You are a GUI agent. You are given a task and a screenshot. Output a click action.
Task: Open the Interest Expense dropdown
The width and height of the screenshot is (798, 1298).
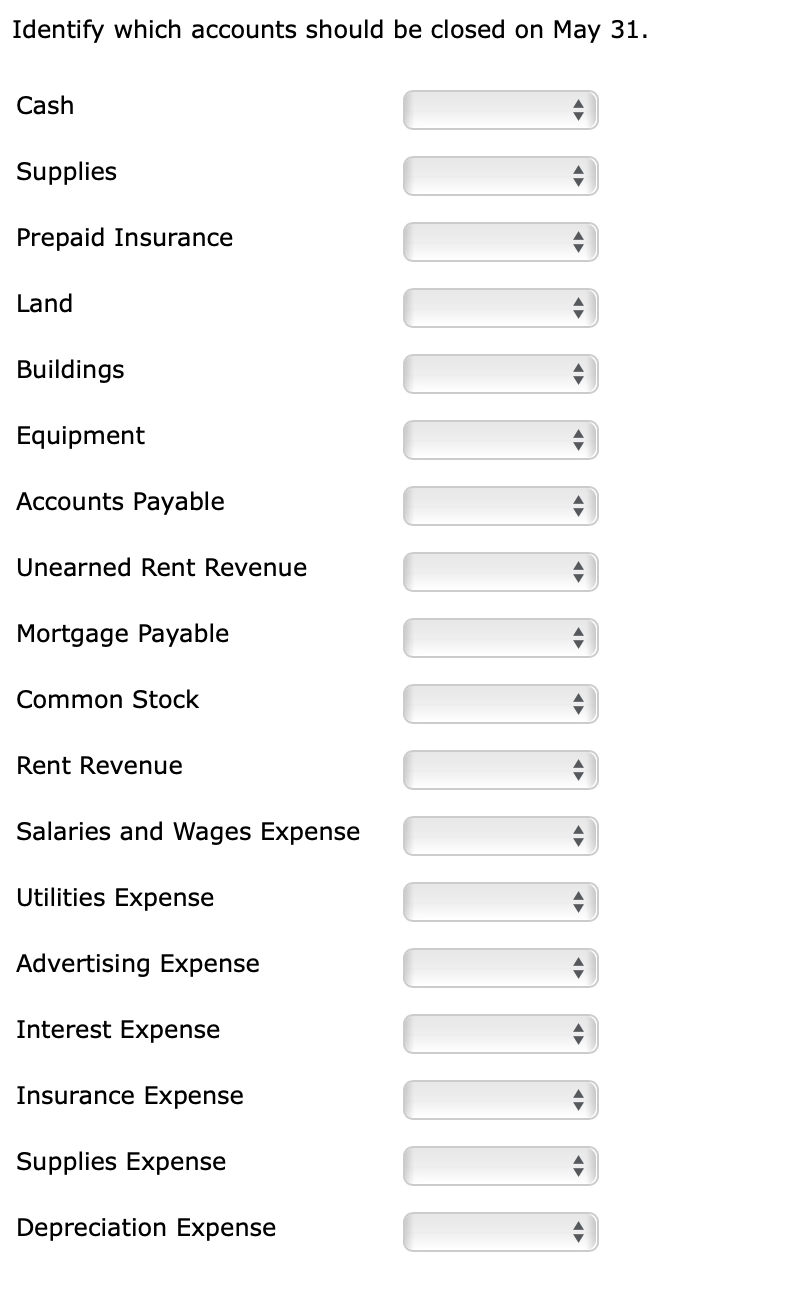tap(500, 1034)
